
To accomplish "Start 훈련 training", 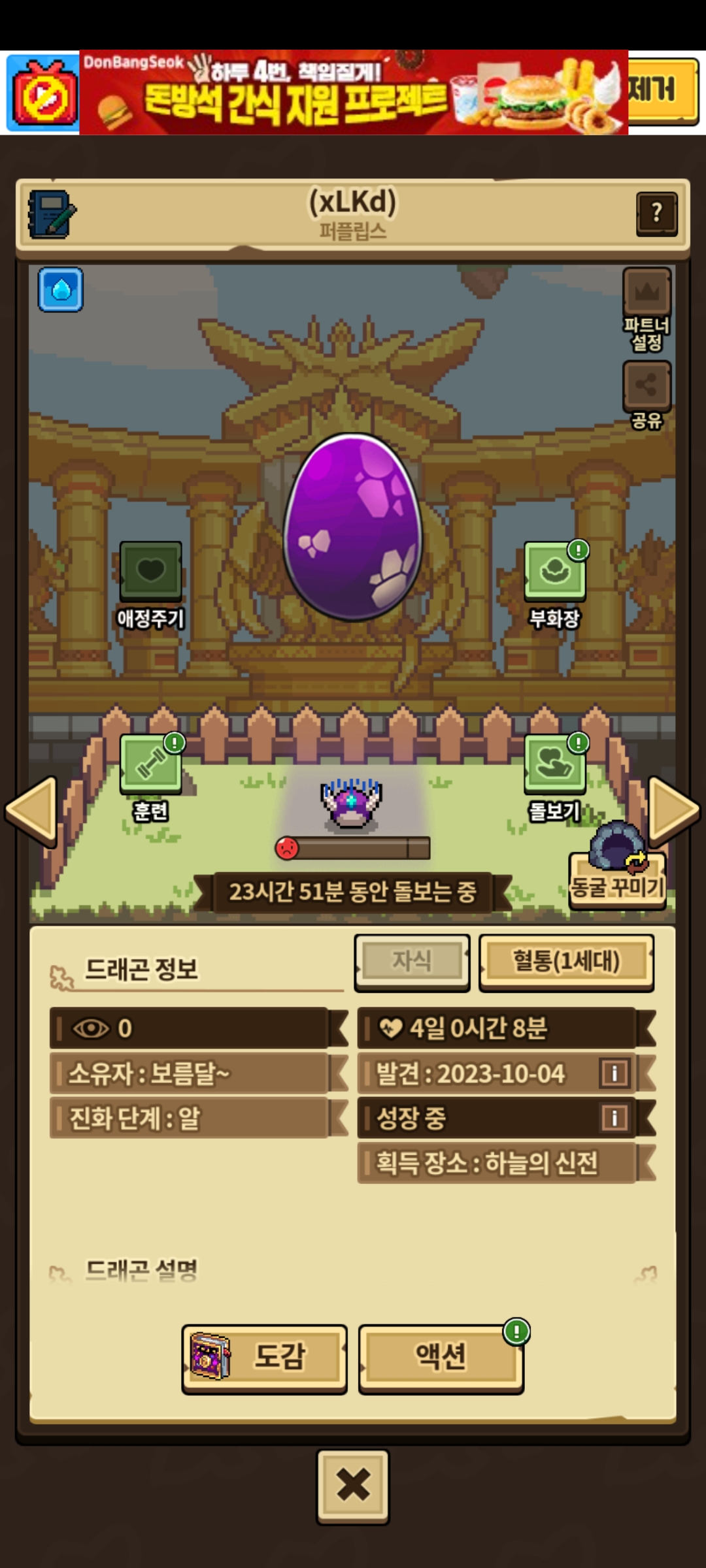I will pos(150,764).
